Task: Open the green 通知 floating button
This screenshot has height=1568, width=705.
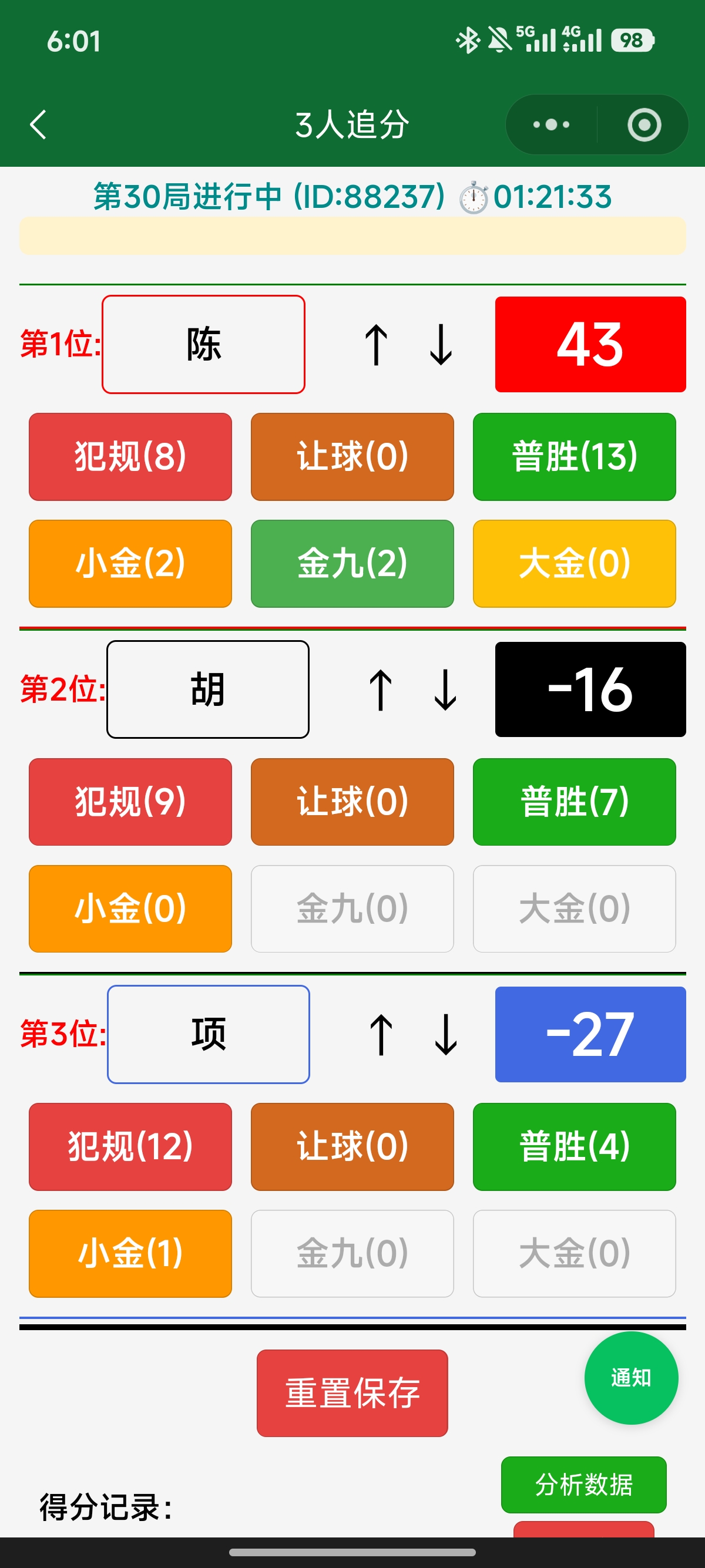Action: coord(632,1378)
